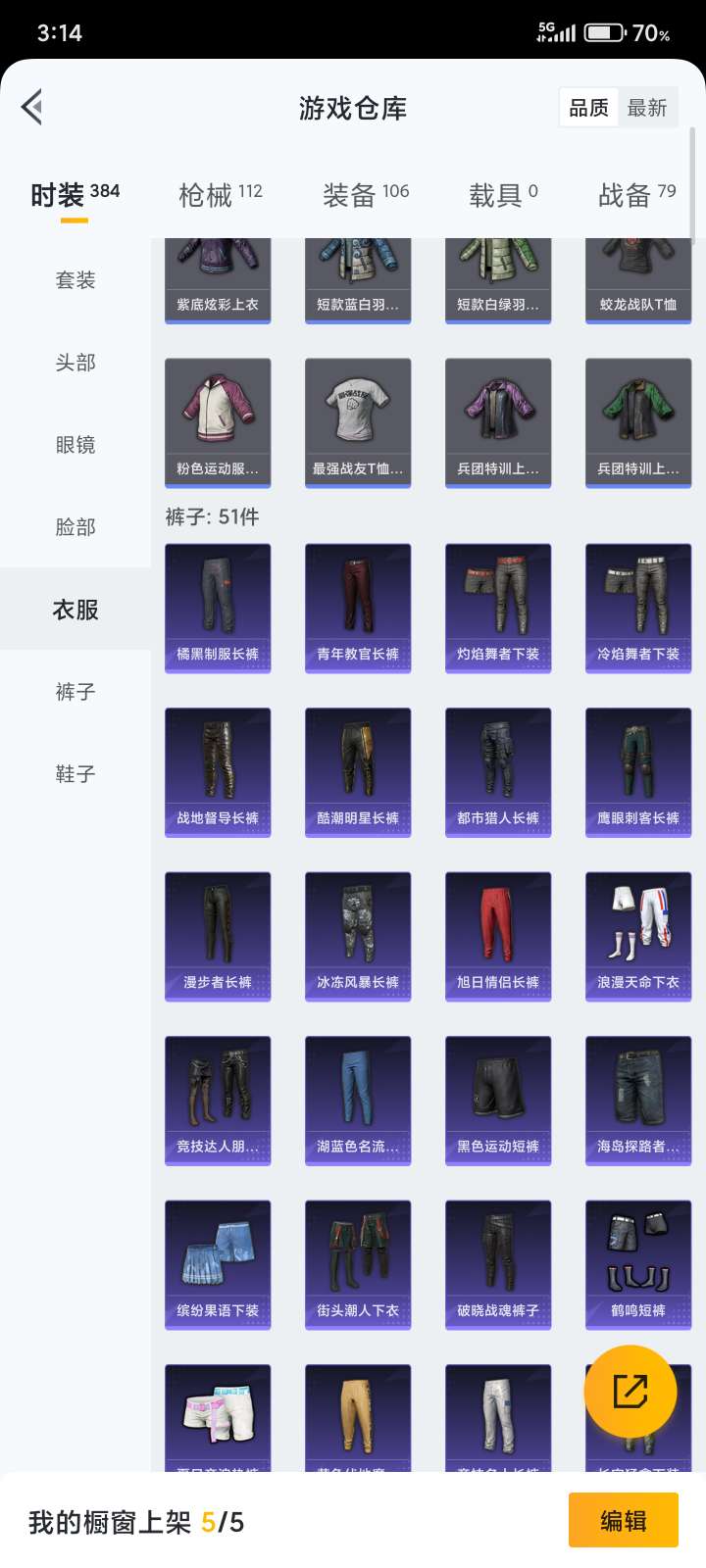Open the 黑色运动短裤 item
Image resolution: width=706 pixels, height=1568 pixels.
[498, 1100]
